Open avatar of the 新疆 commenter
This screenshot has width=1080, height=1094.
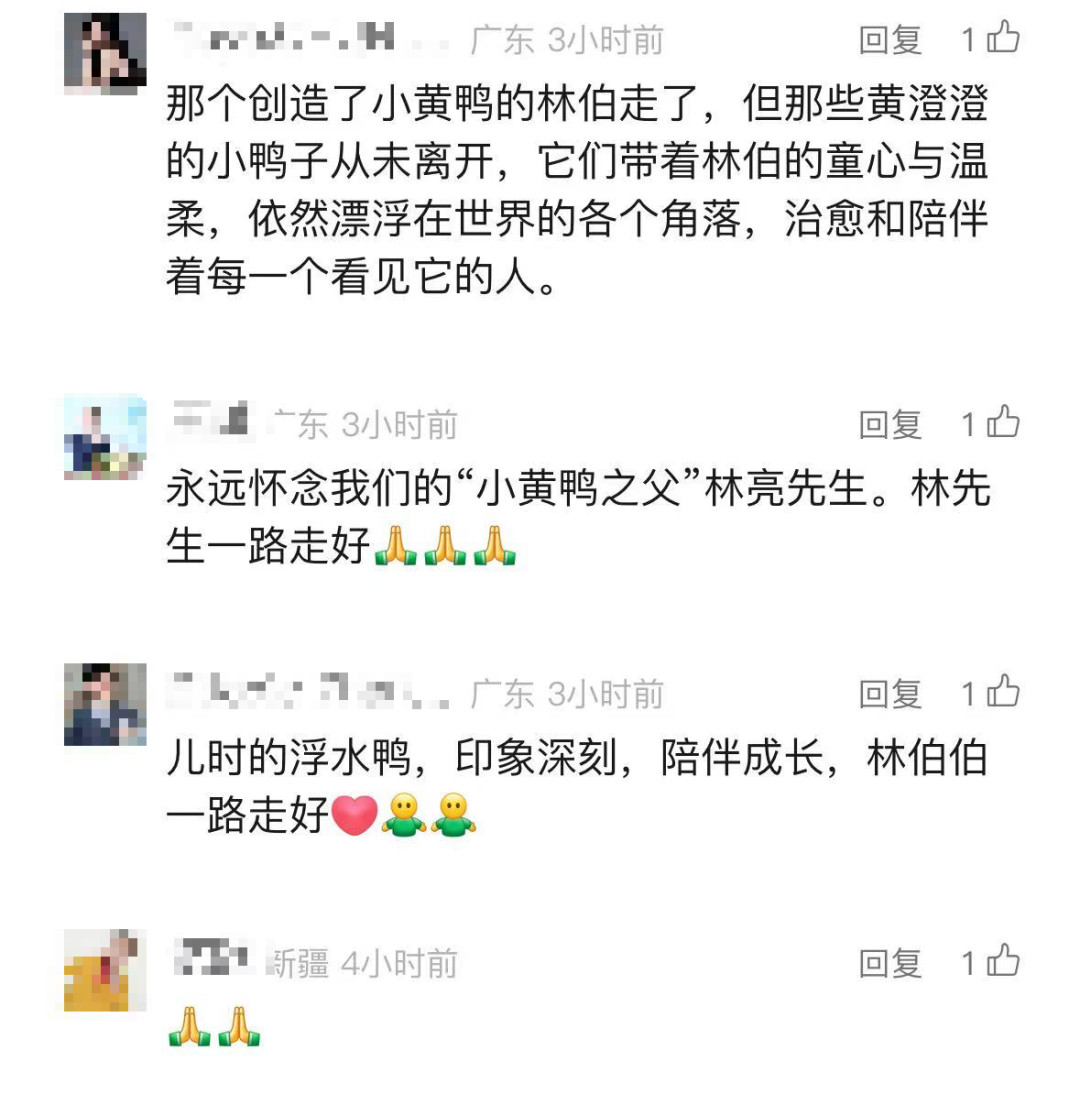105,970
